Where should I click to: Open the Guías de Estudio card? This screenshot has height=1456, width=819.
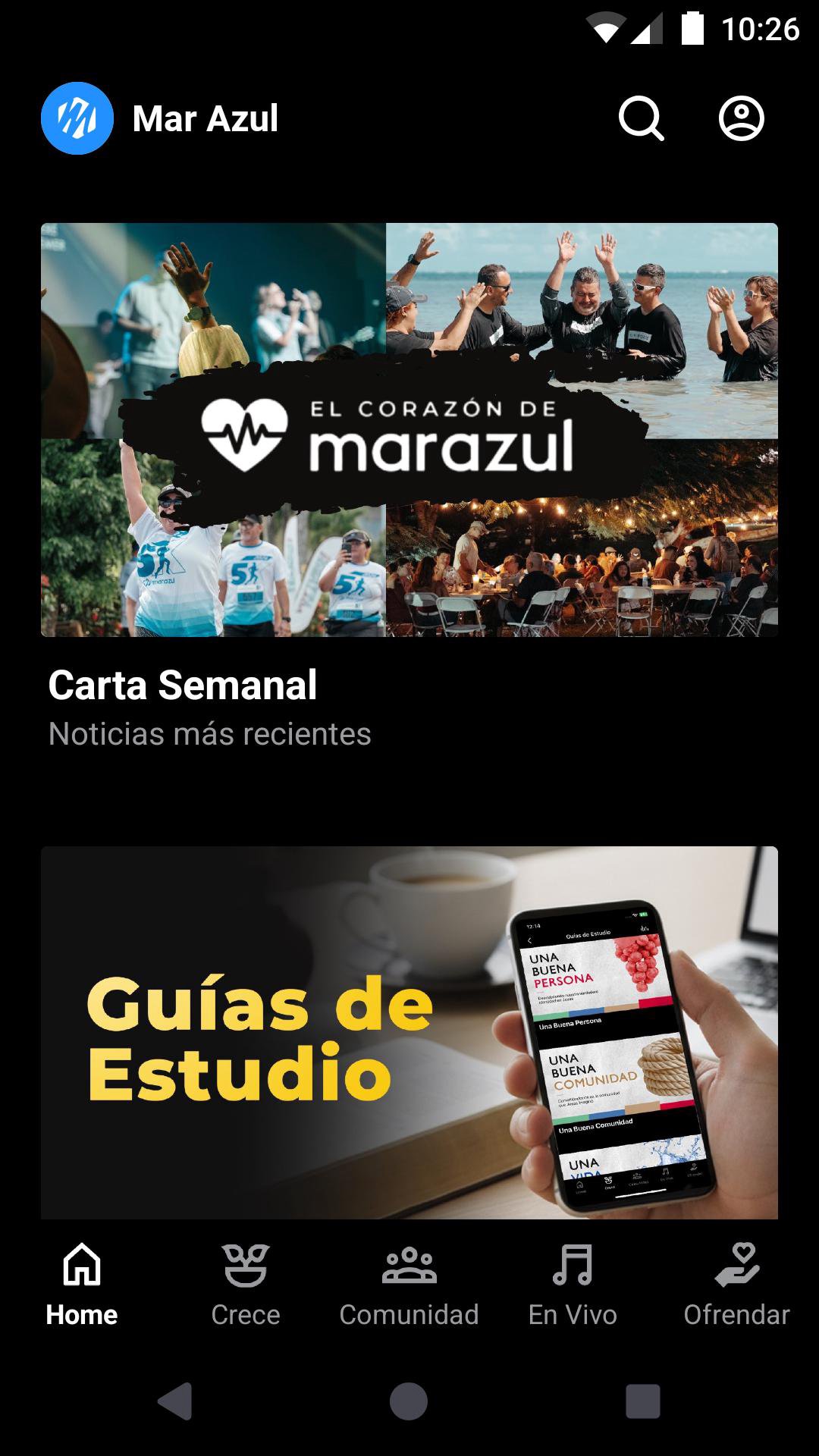409,1031
